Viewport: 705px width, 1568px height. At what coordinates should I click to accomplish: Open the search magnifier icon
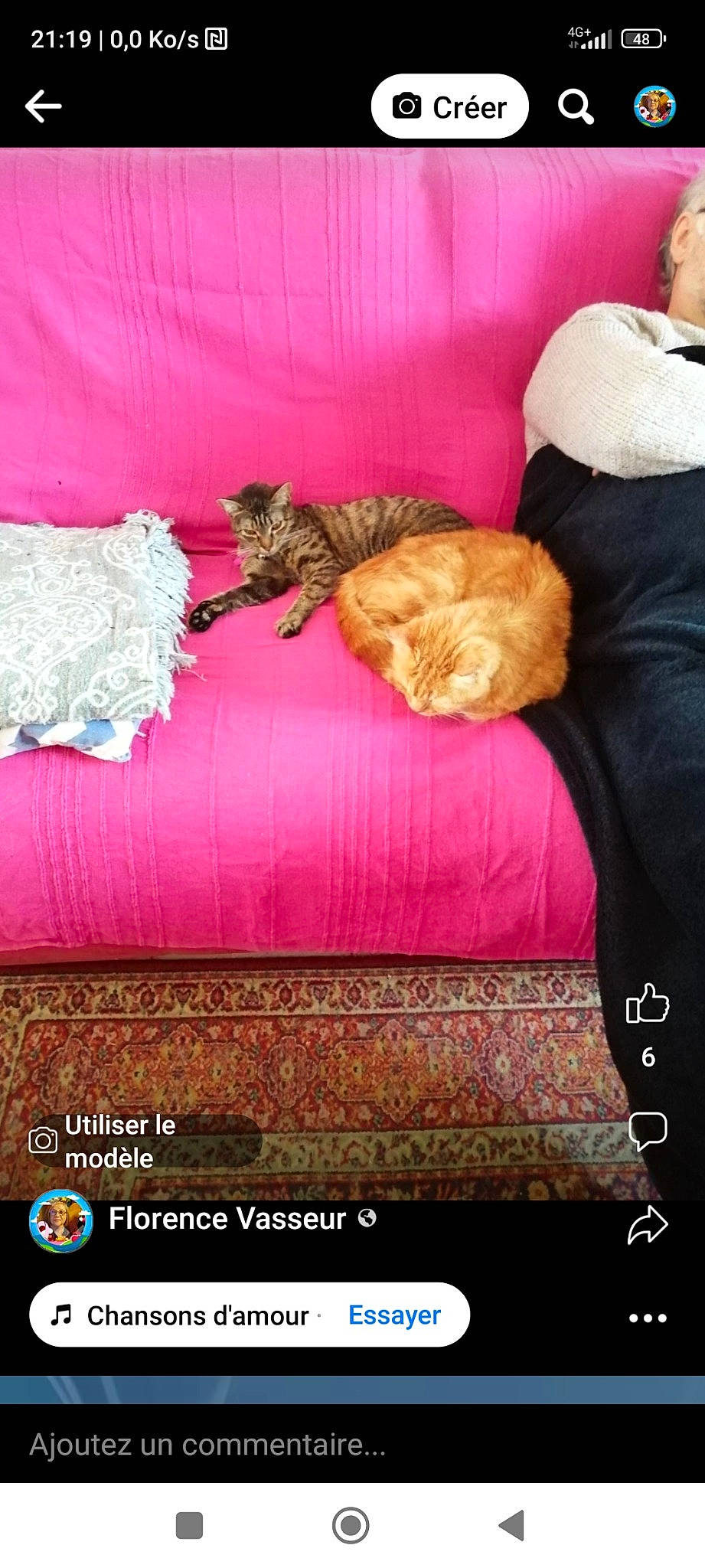(576, 106)
